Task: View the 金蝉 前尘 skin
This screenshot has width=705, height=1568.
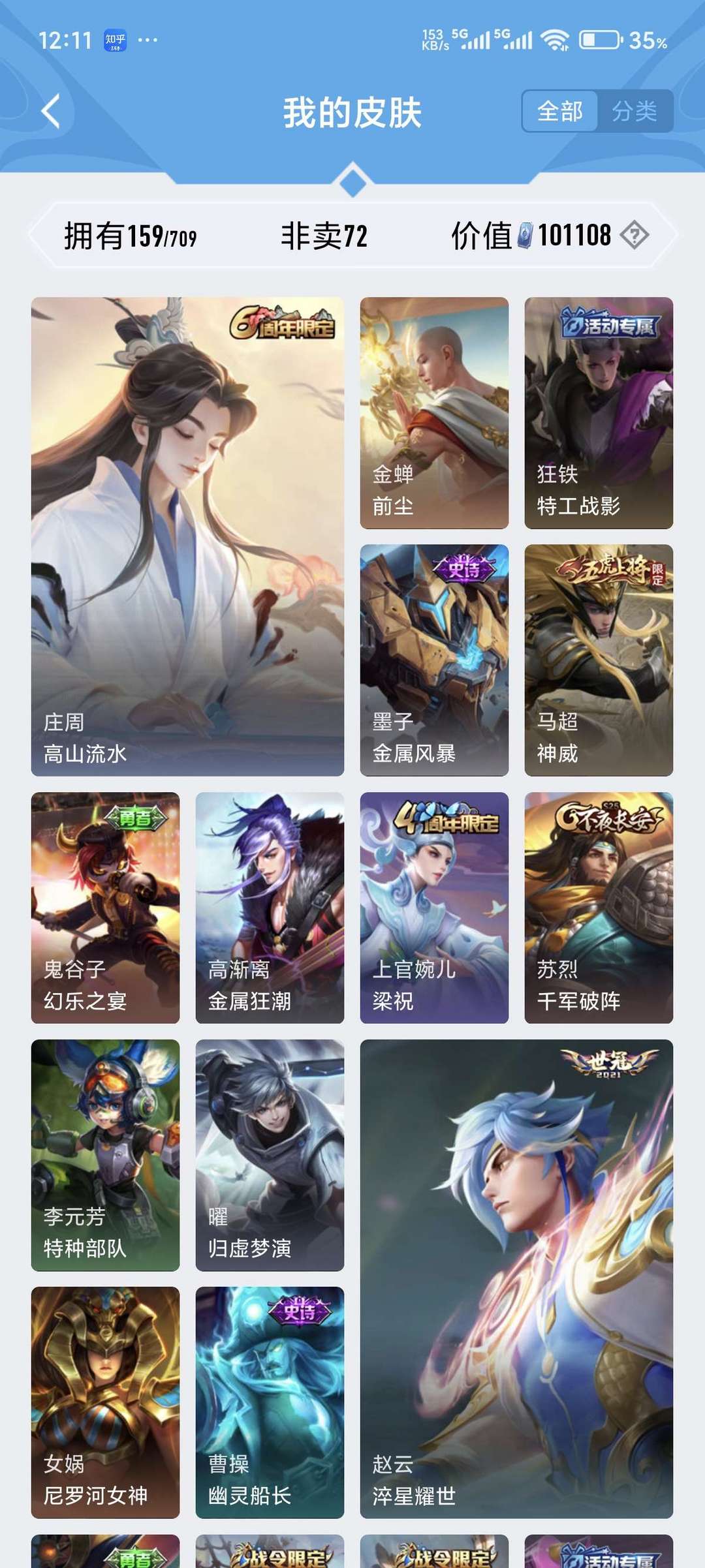Action: coord(434,413)
